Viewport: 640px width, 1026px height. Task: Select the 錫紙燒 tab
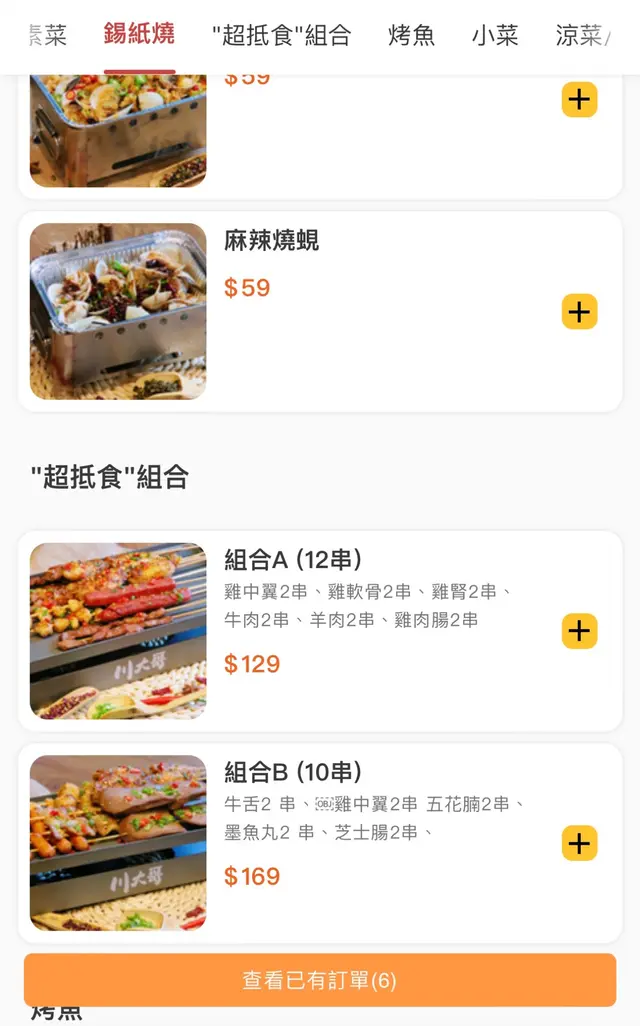pyautogui.click(x=139, y=34)
